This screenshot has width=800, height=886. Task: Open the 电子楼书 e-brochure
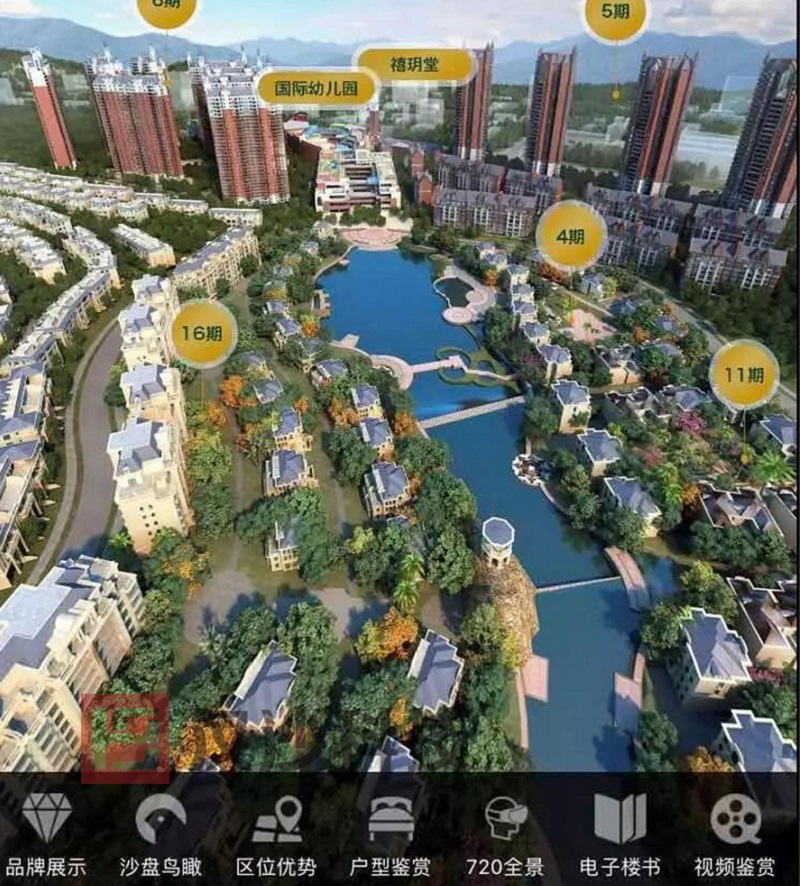point(620,835)
